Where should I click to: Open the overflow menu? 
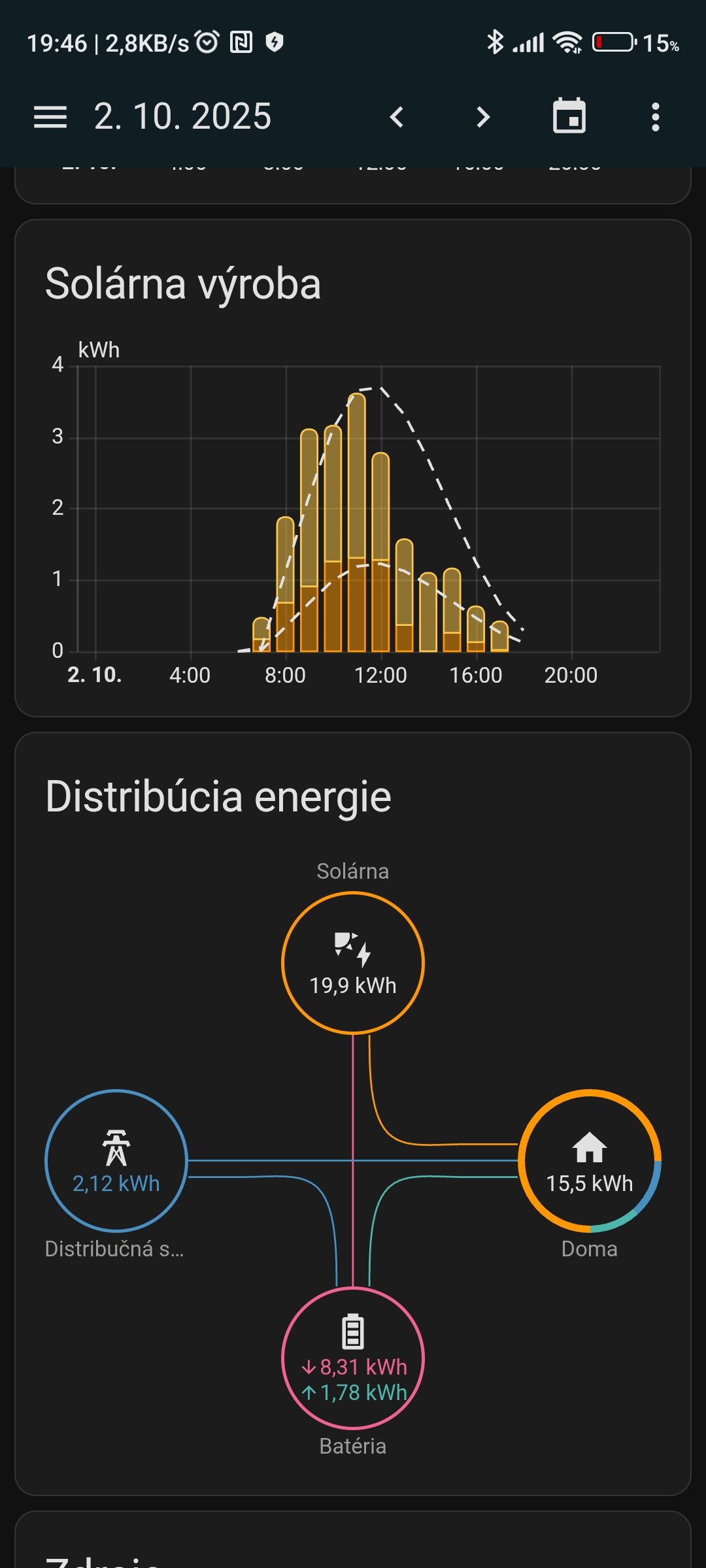(x=655, y=118)
